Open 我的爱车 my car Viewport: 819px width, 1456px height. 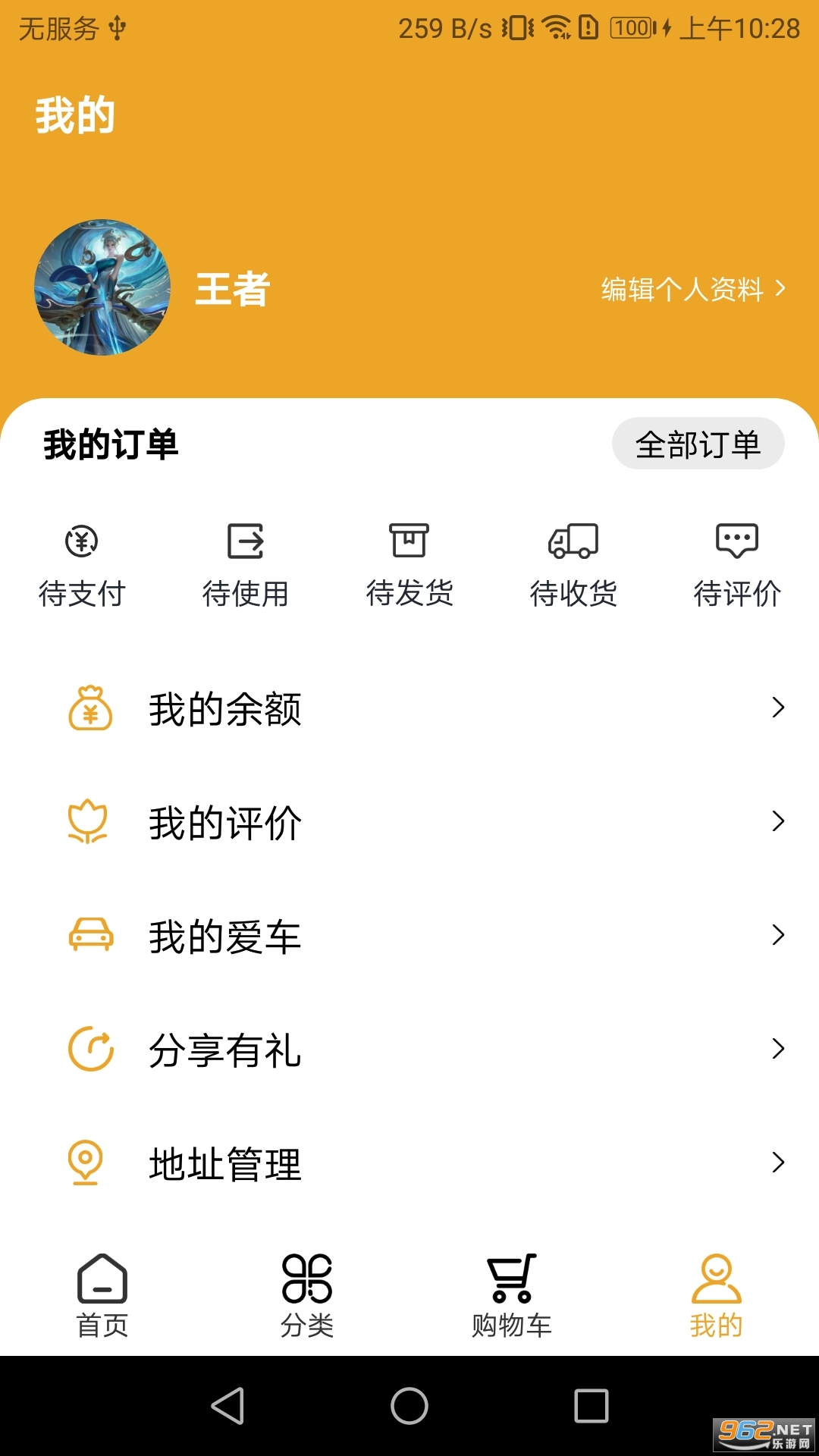(x=409, y=937)
